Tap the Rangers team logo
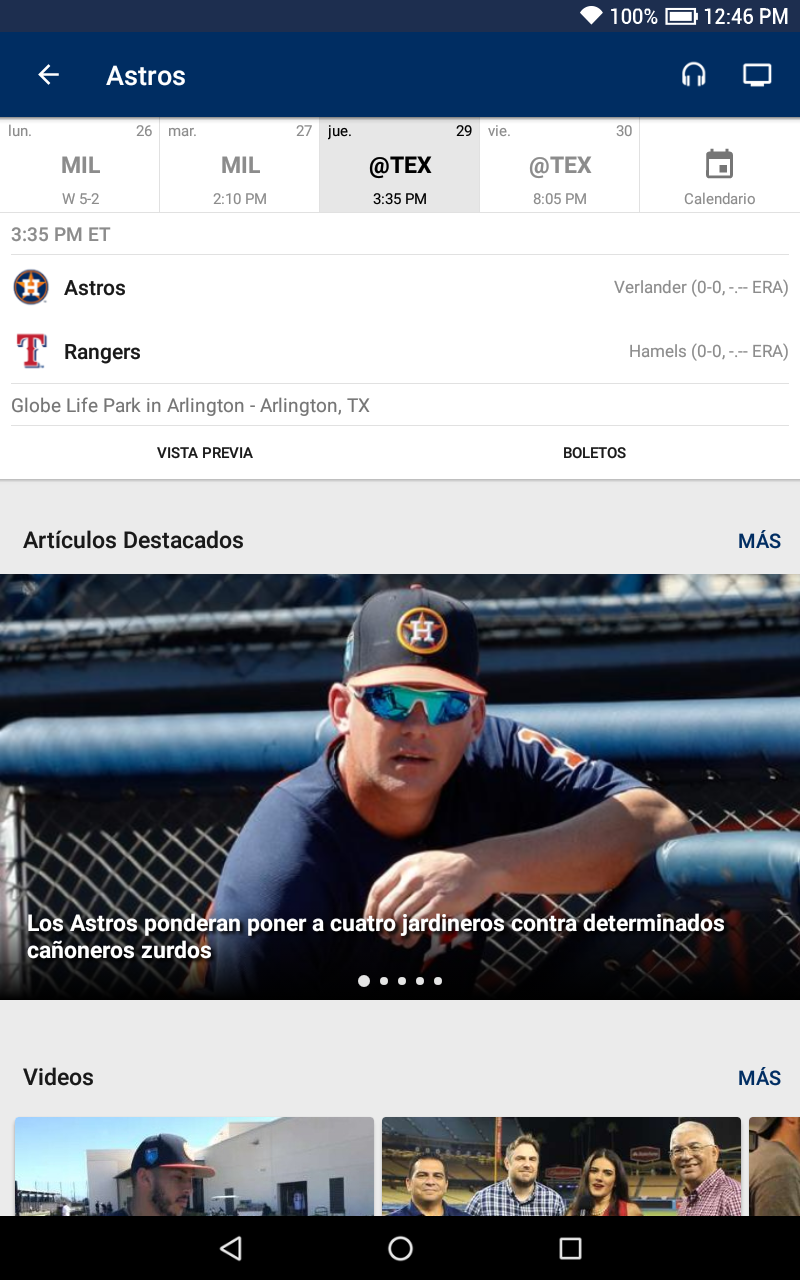Screen dimensions: 800x1280 (29, 351)
